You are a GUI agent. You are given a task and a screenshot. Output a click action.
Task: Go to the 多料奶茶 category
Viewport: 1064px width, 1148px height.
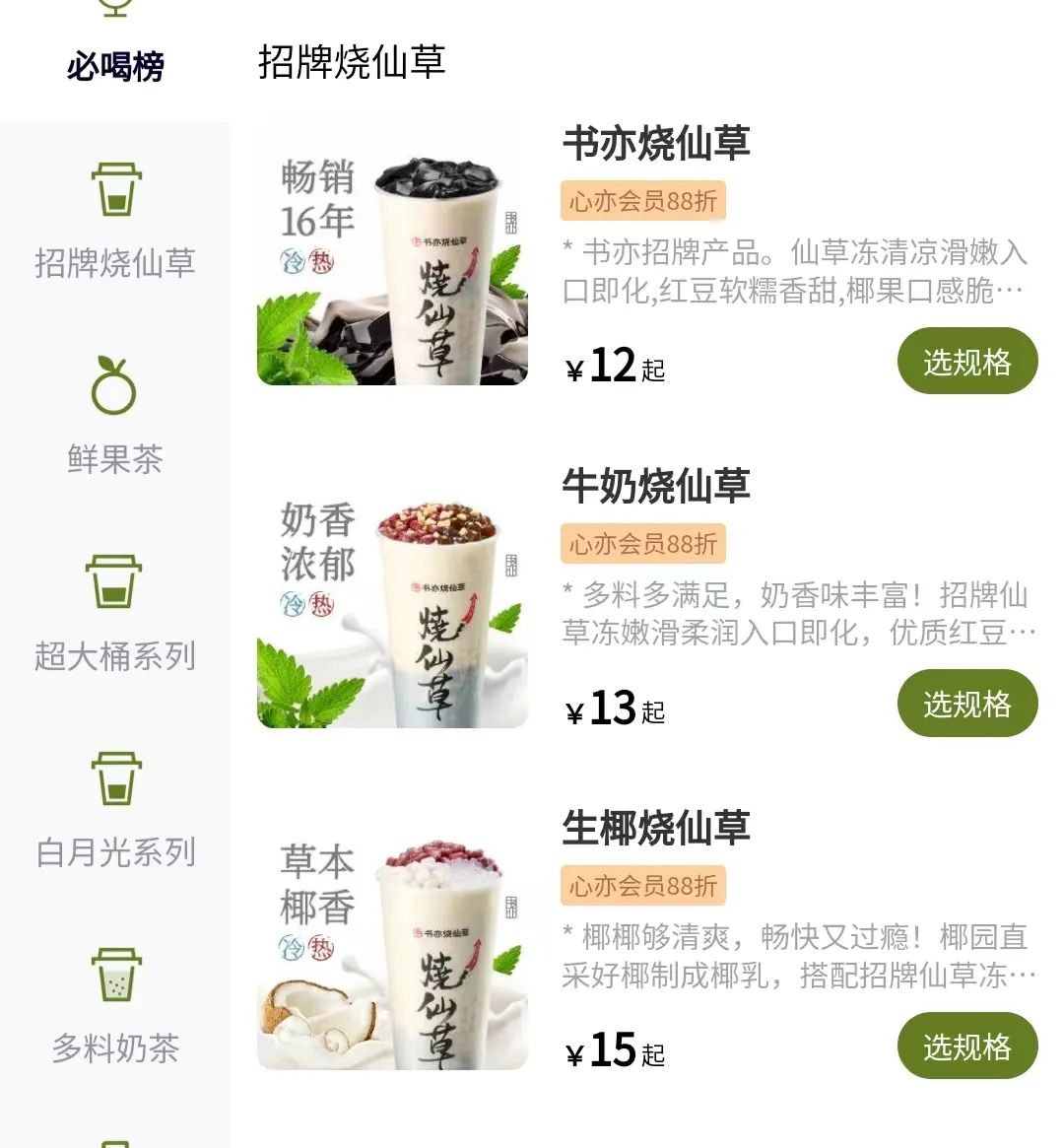point(115,1007)
